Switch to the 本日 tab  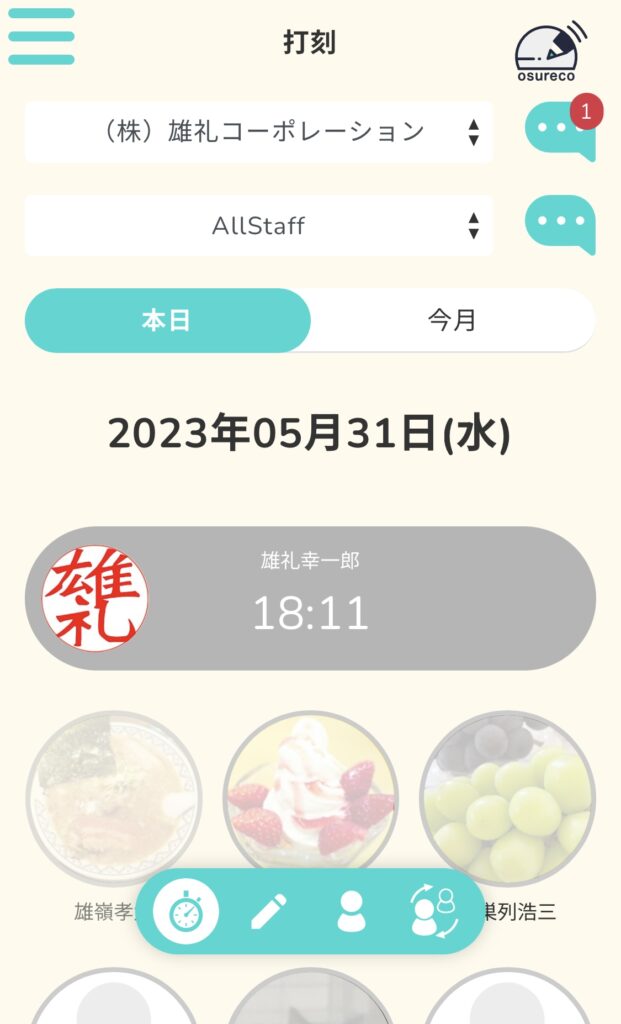point(167,321)
